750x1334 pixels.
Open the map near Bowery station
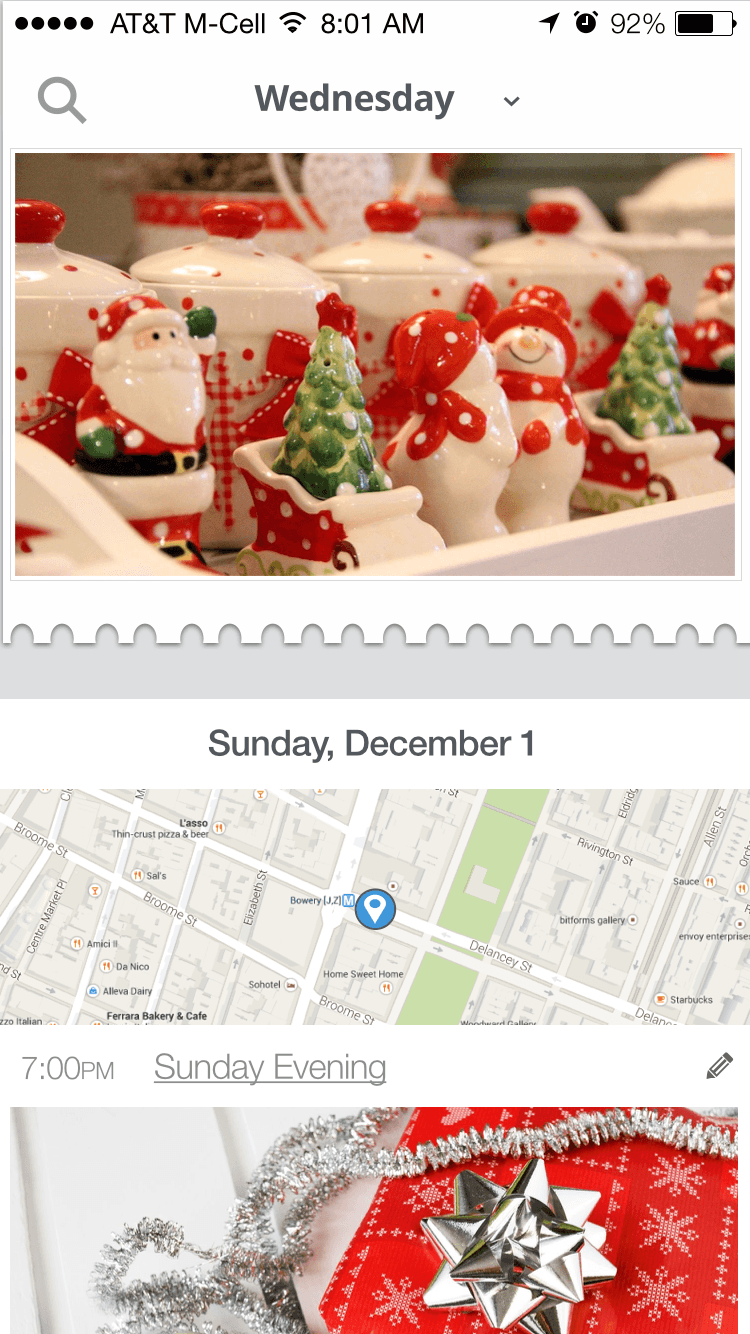coord(375,906)
